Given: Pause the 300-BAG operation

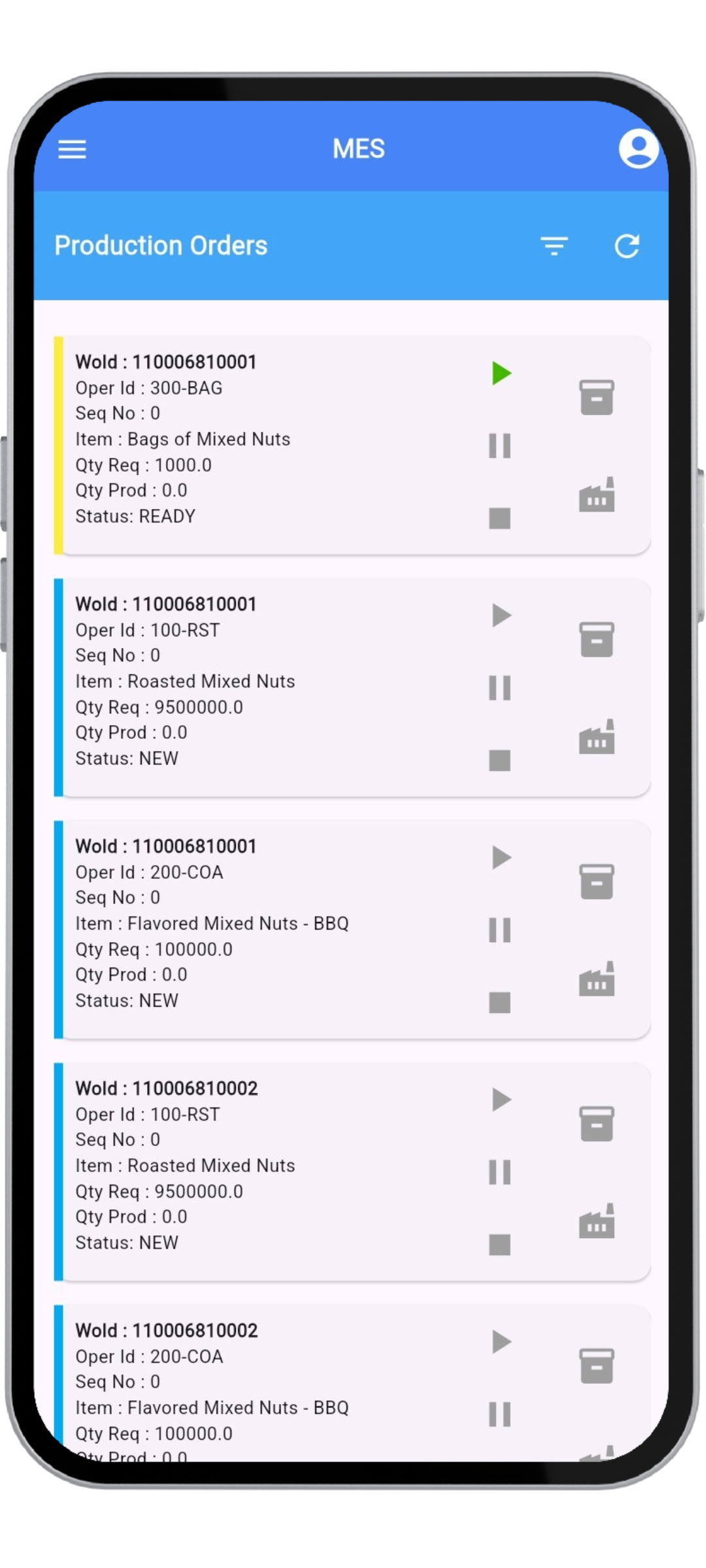Looking at the screenshot, I should click(x=499, y=446).
